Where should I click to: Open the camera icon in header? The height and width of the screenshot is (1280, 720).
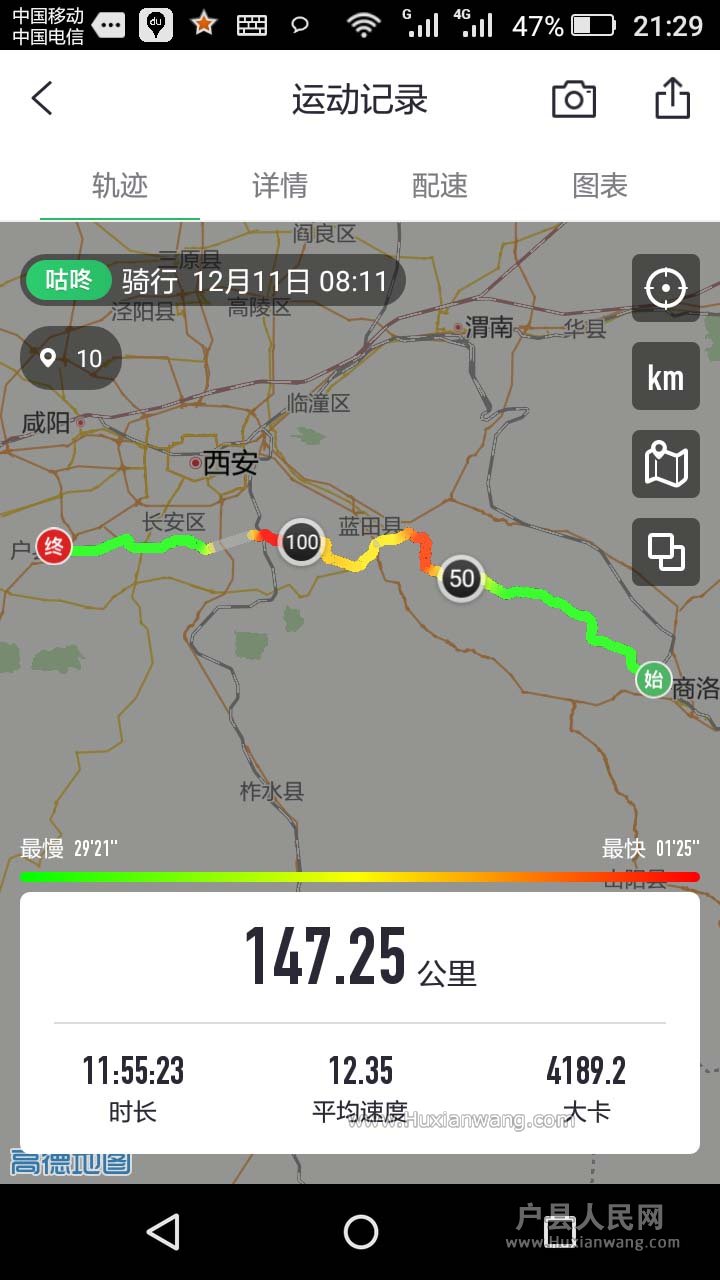tap(573, 99)
